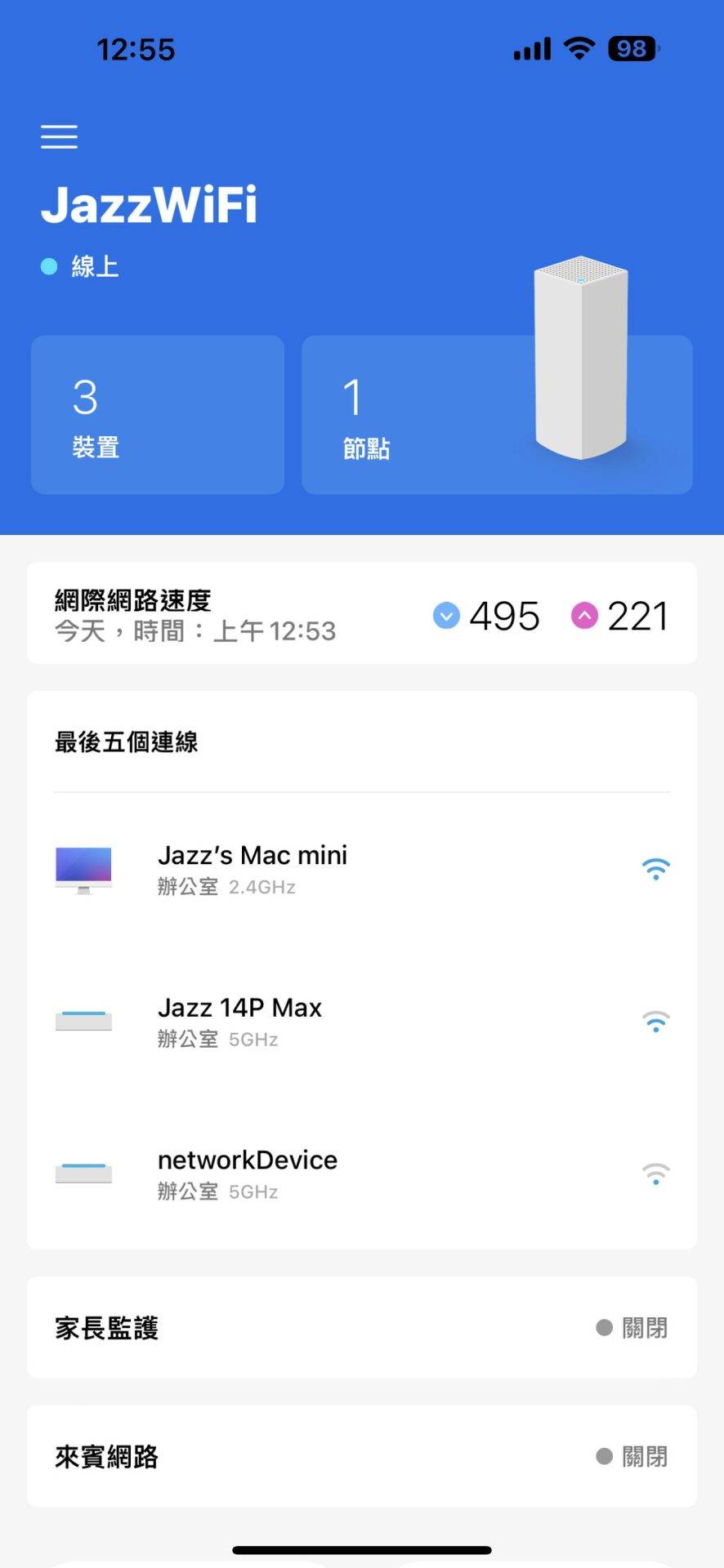Open the hamburger navigation menu
The height and width of the screenshot is (1568, 724).
pyautogui.click(x=58, y=136)
